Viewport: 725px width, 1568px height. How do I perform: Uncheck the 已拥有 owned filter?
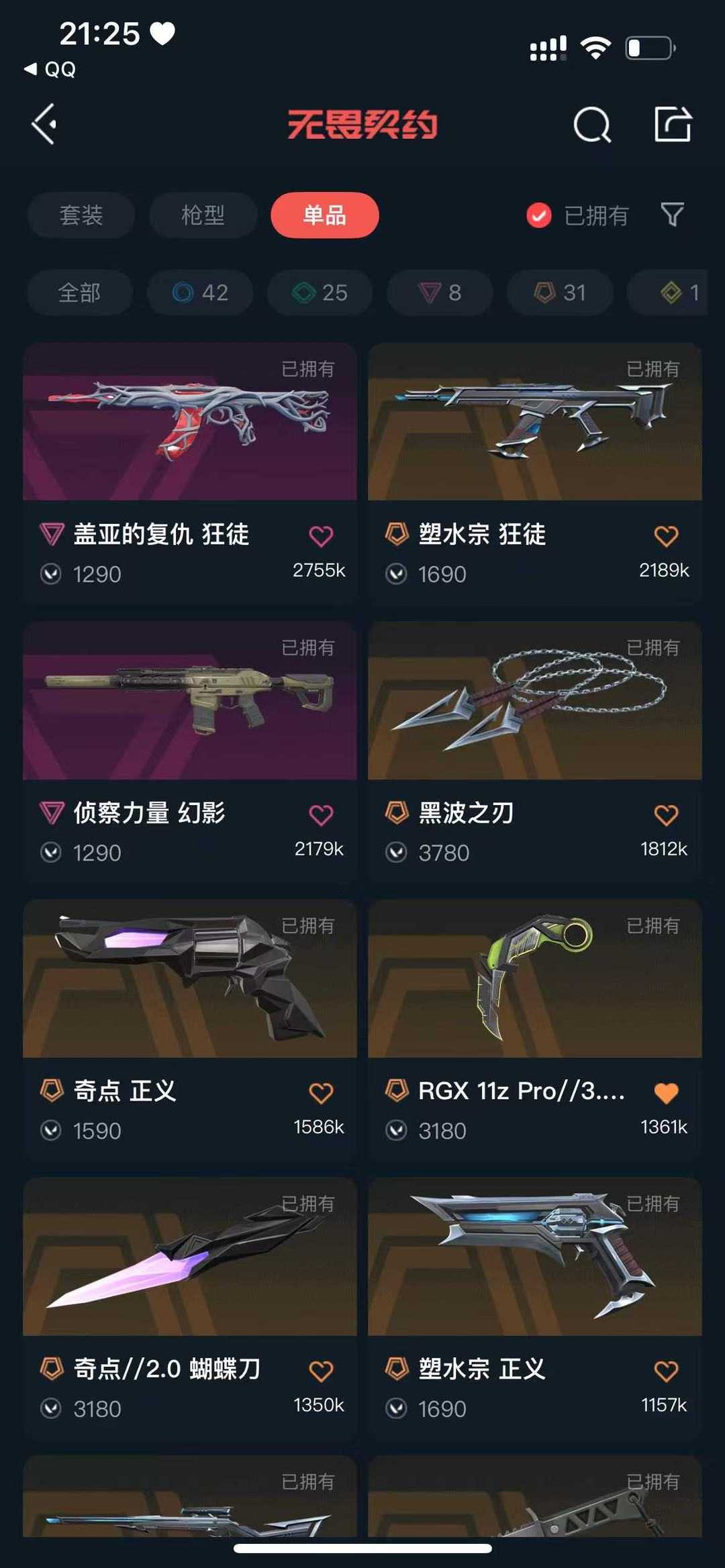click(x=539, y=215)
